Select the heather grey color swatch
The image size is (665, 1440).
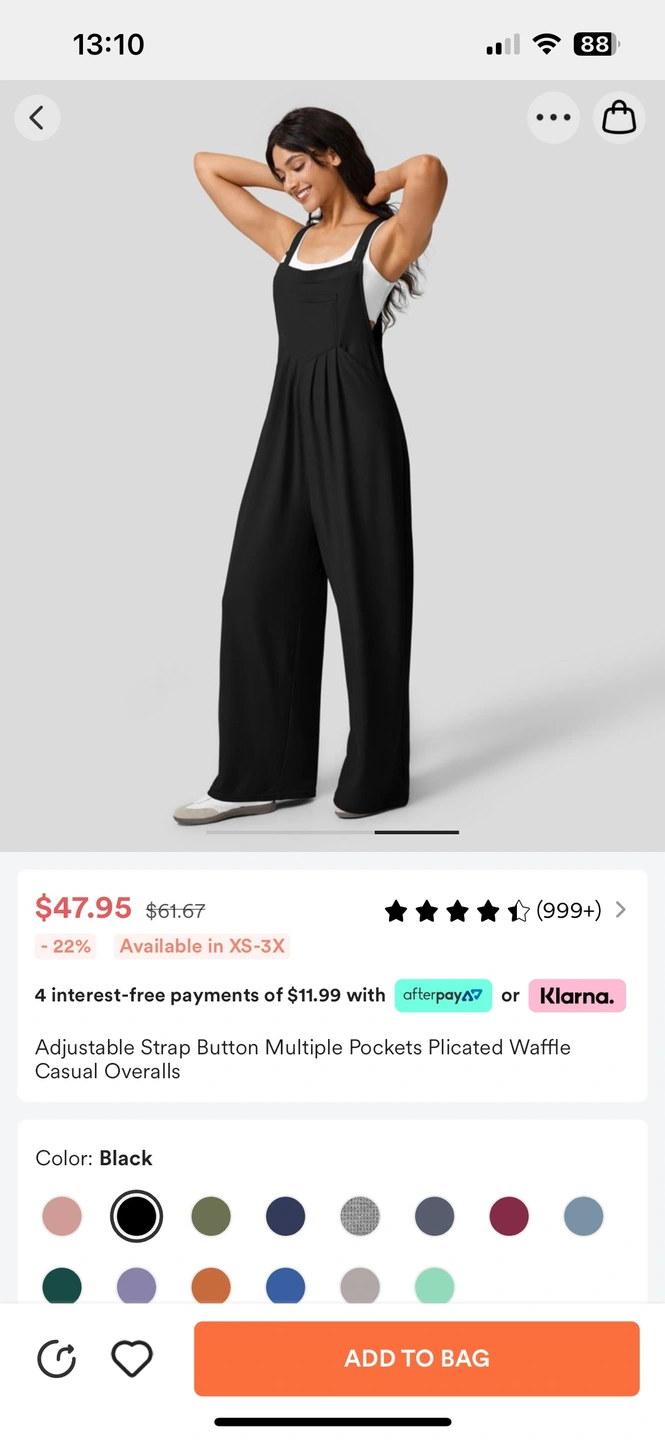pos(360,1216)
